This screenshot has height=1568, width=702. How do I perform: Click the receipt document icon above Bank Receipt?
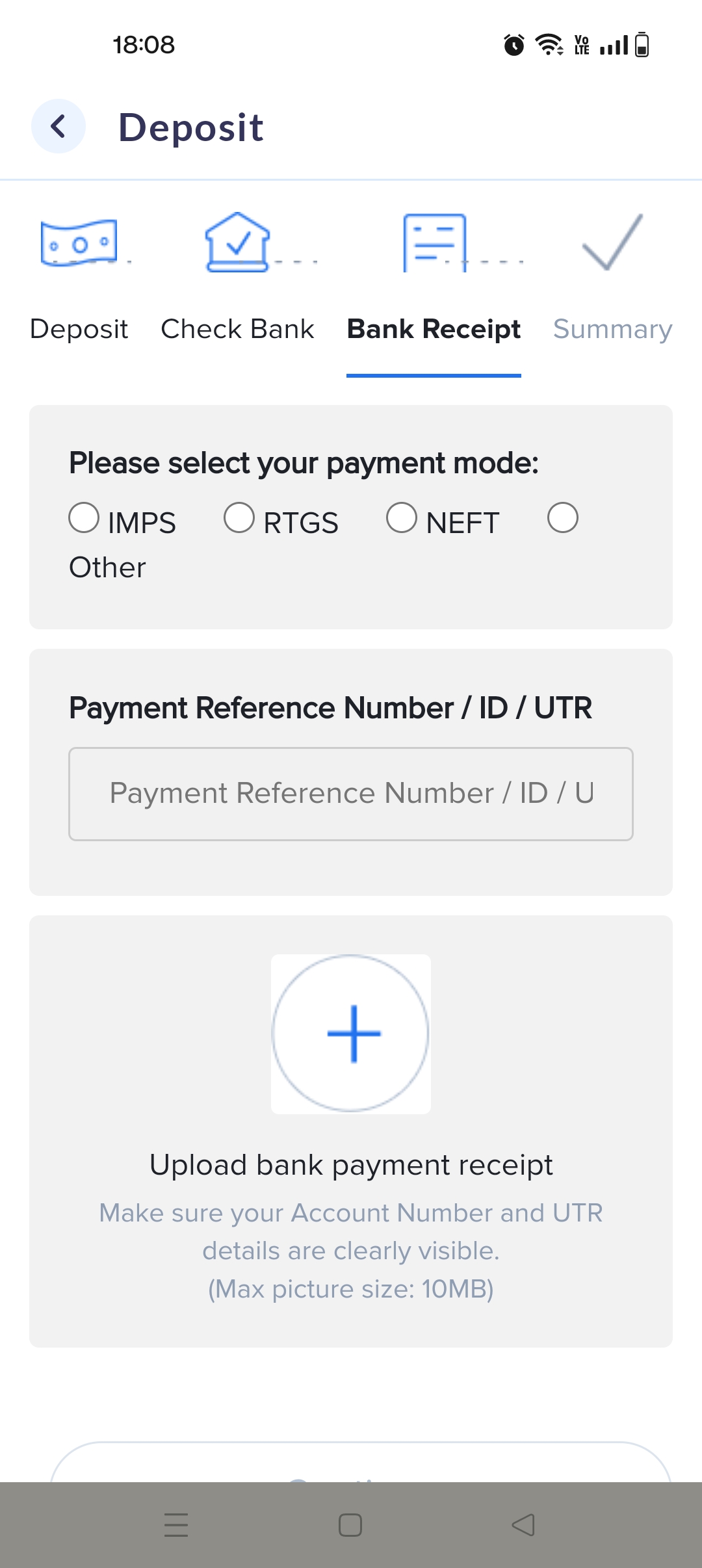tap(432, 242)
